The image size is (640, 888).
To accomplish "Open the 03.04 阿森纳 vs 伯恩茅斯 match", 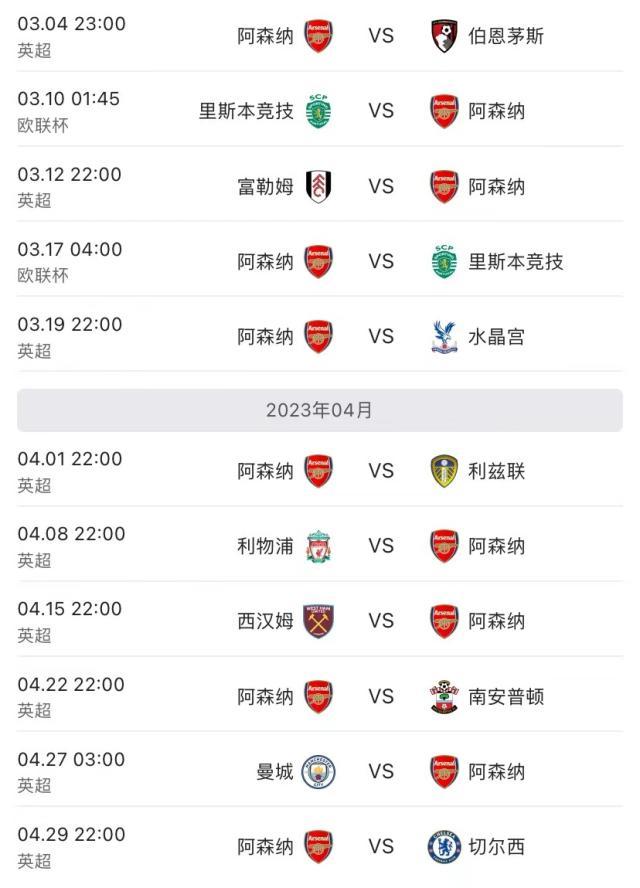I will [380, 36].
